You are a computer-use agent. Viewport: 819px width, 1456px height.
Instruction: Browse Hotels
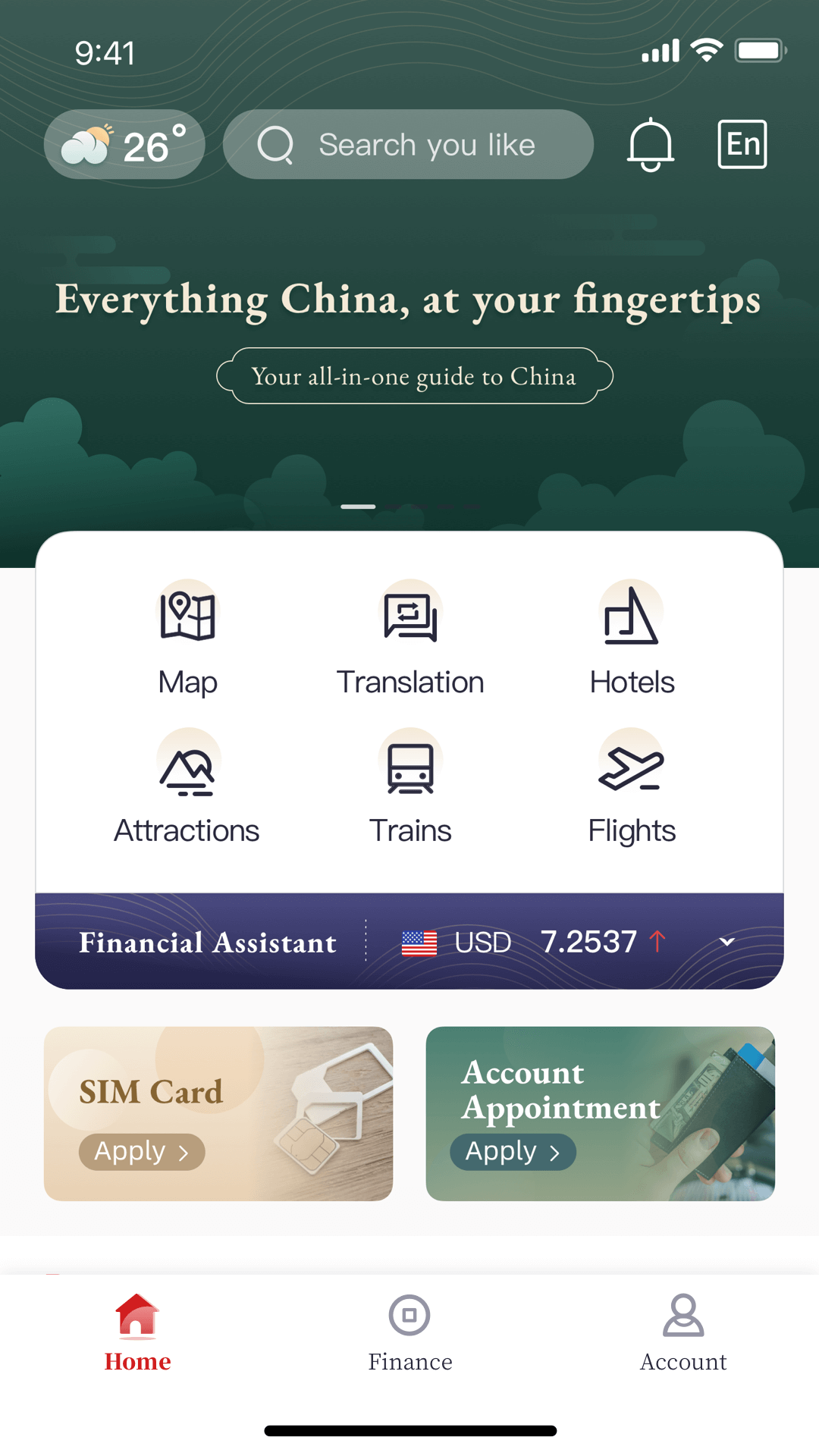[632, 637]
